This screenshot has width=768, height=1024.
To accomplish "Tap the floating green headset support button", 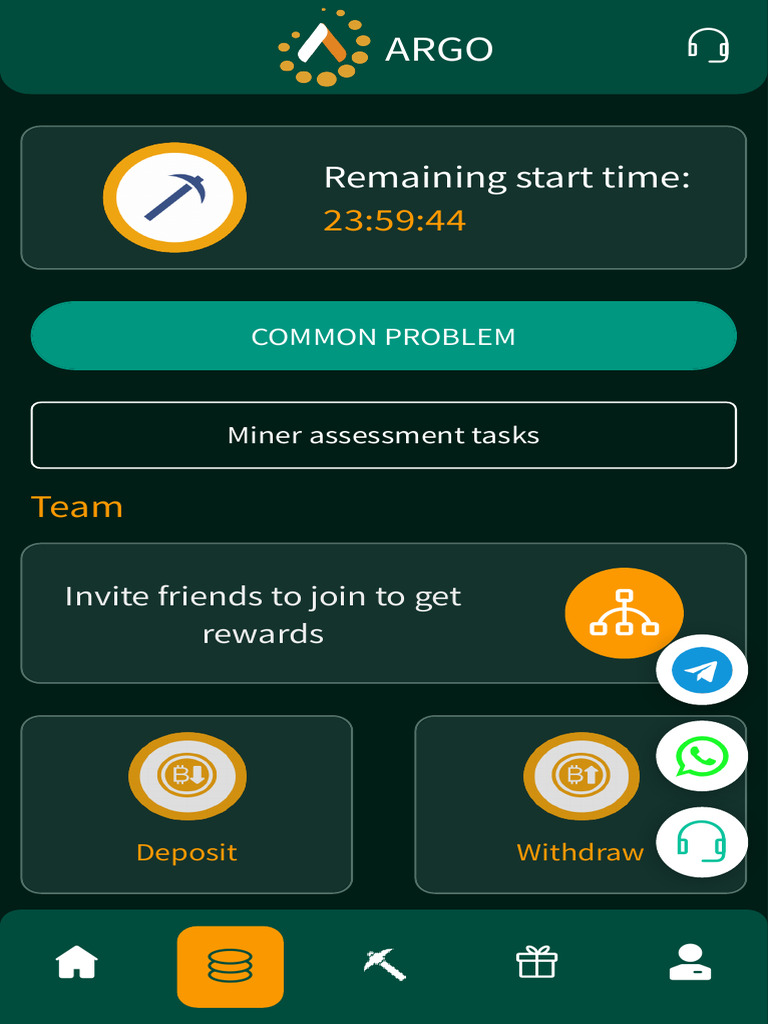I will coord(702,843).
